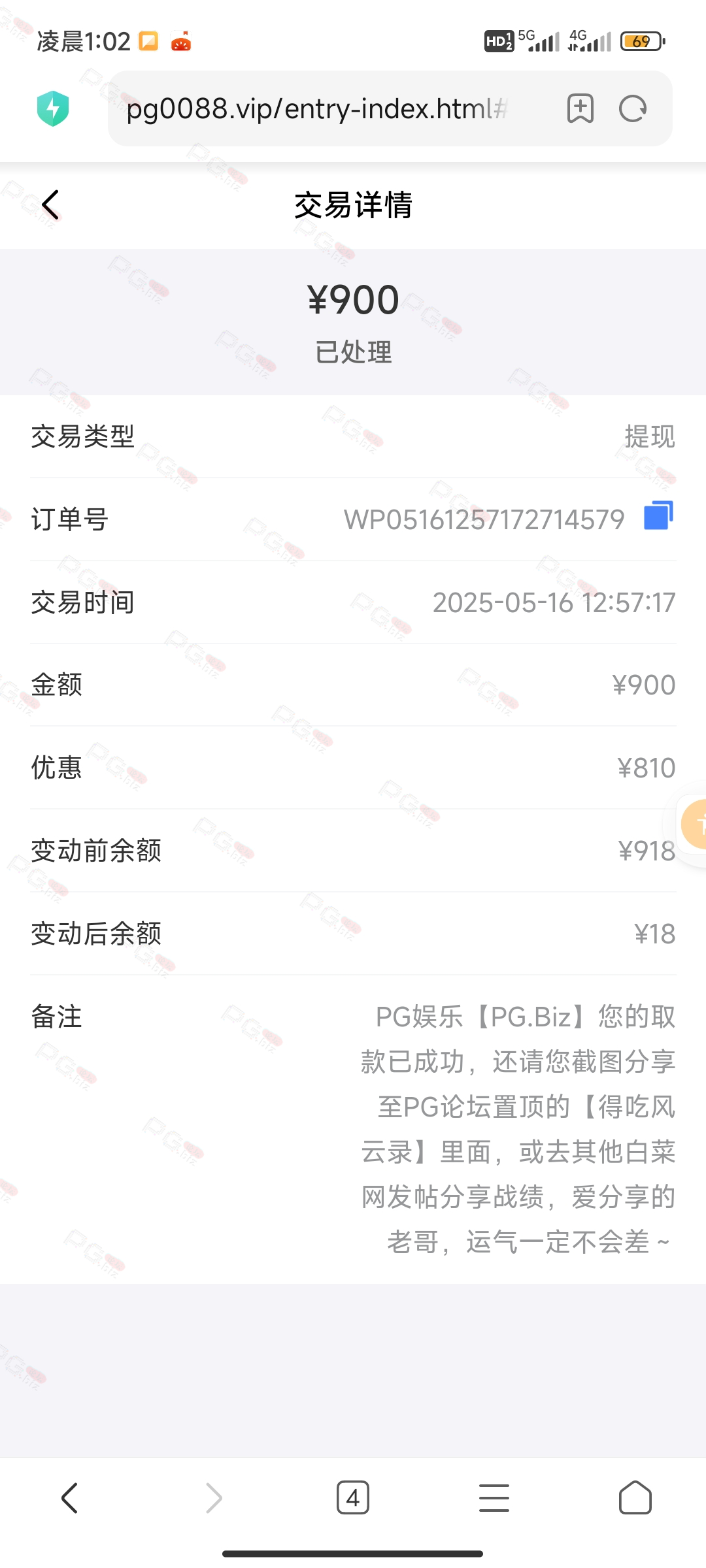Add this page to bookmarks
706x1568 pixels.
pos(580,108)
